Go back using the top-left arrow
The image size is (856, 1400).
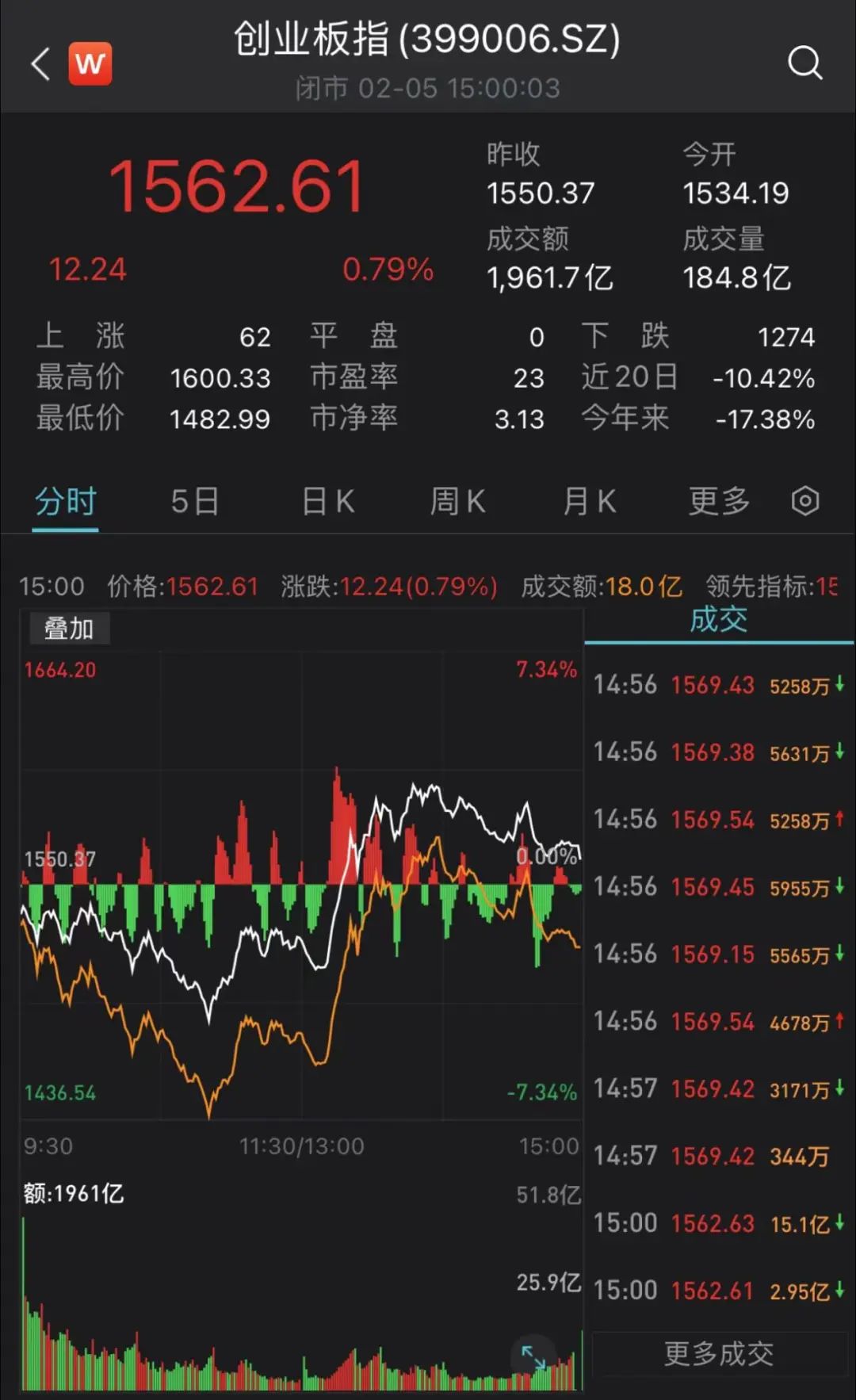pos(40,63)
